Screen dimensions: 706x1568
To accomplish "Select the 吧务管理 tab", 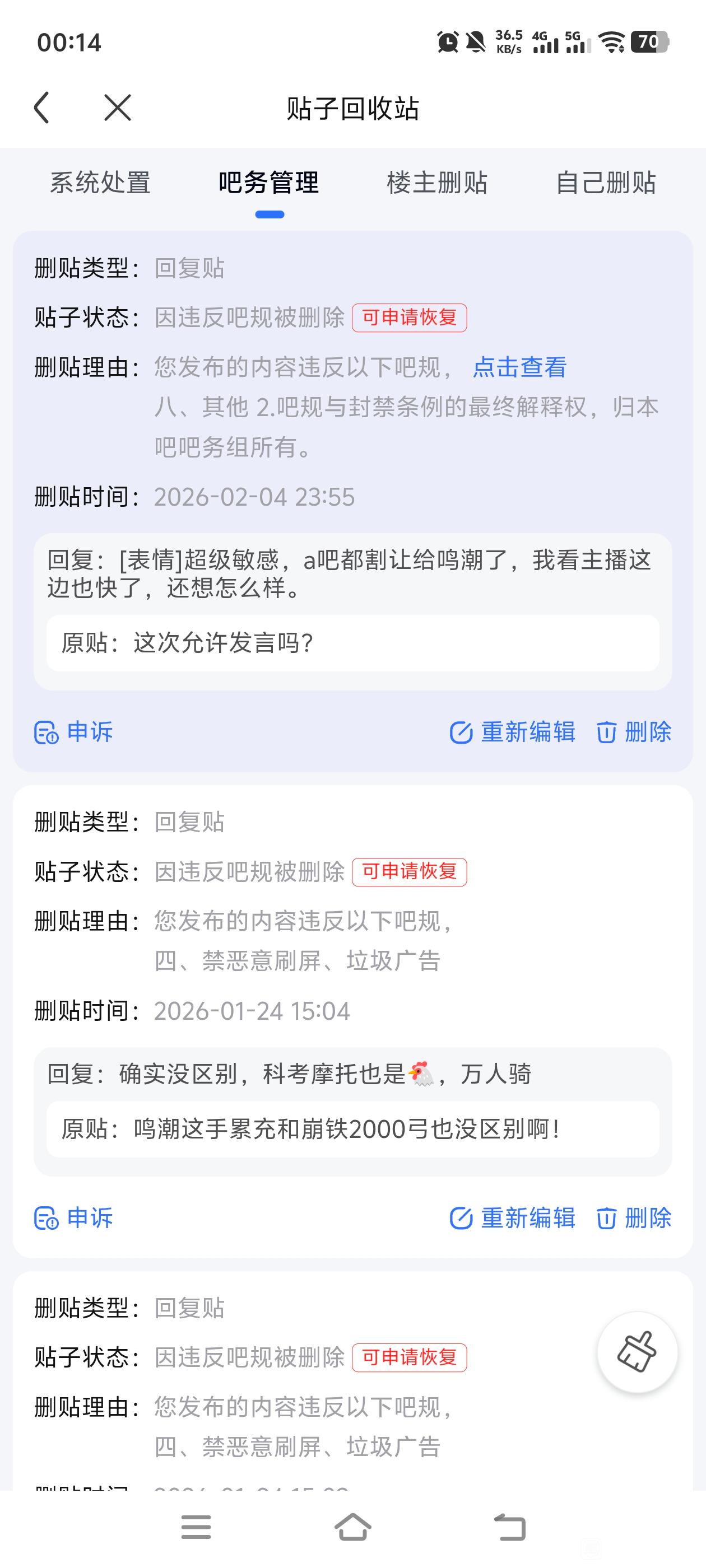I will pyautogui.click(x=268, y=183).
